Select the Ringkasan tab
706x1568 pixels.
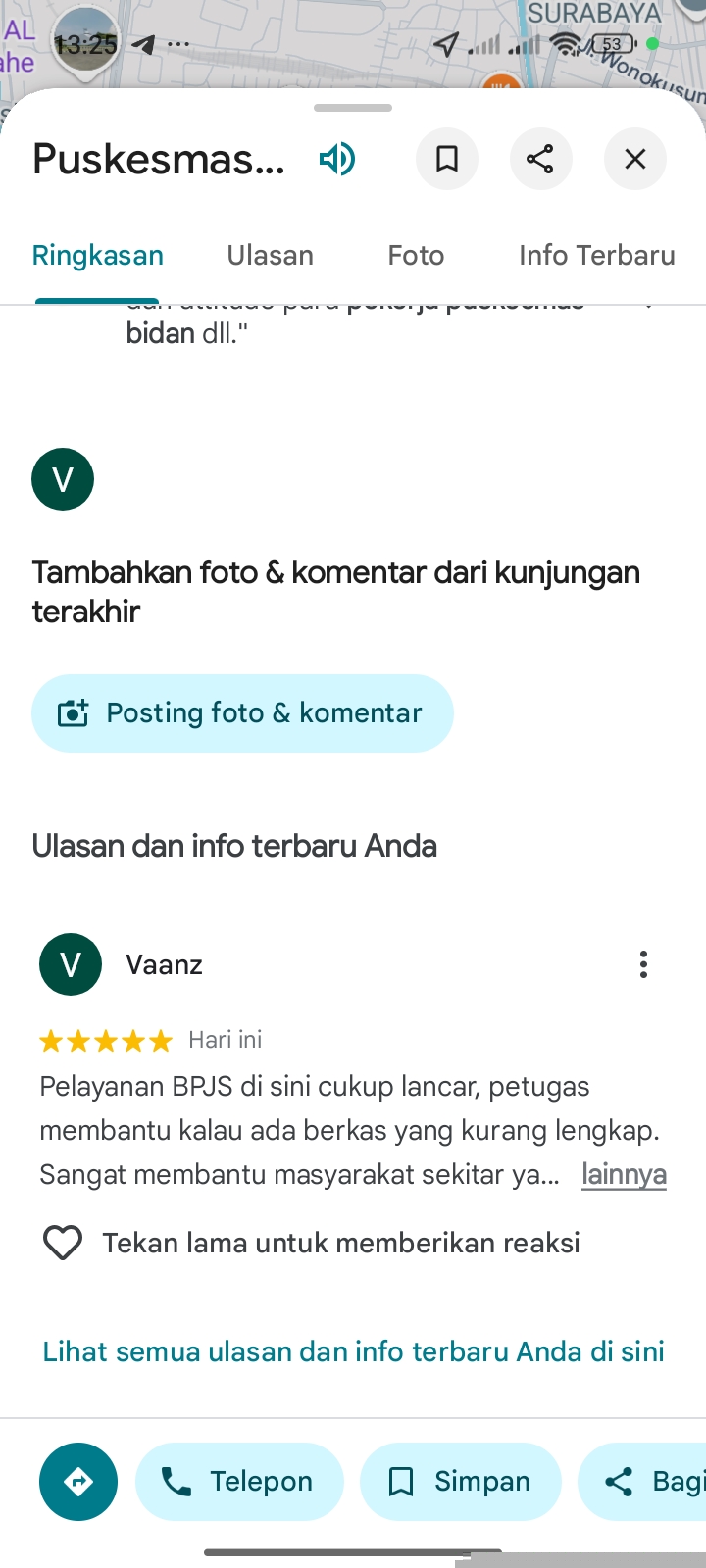click(98, 256)
